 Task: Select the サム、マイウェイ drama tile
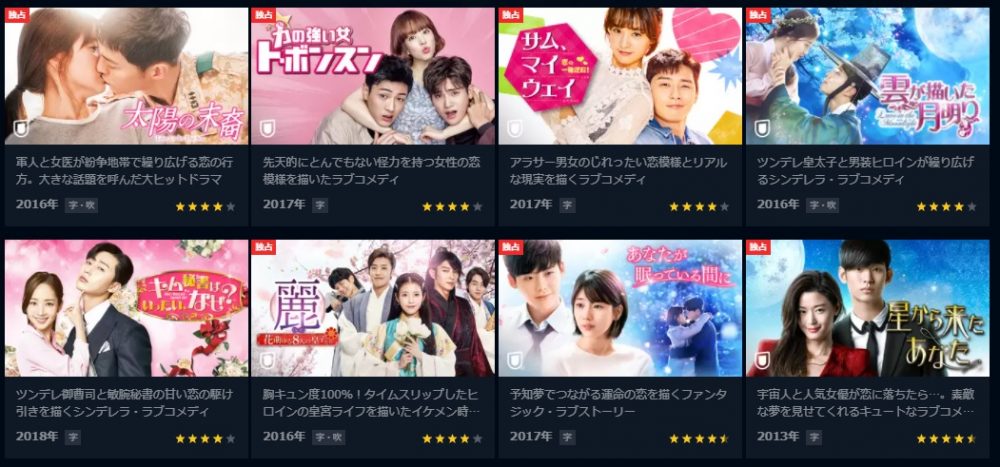click(619, 78)
